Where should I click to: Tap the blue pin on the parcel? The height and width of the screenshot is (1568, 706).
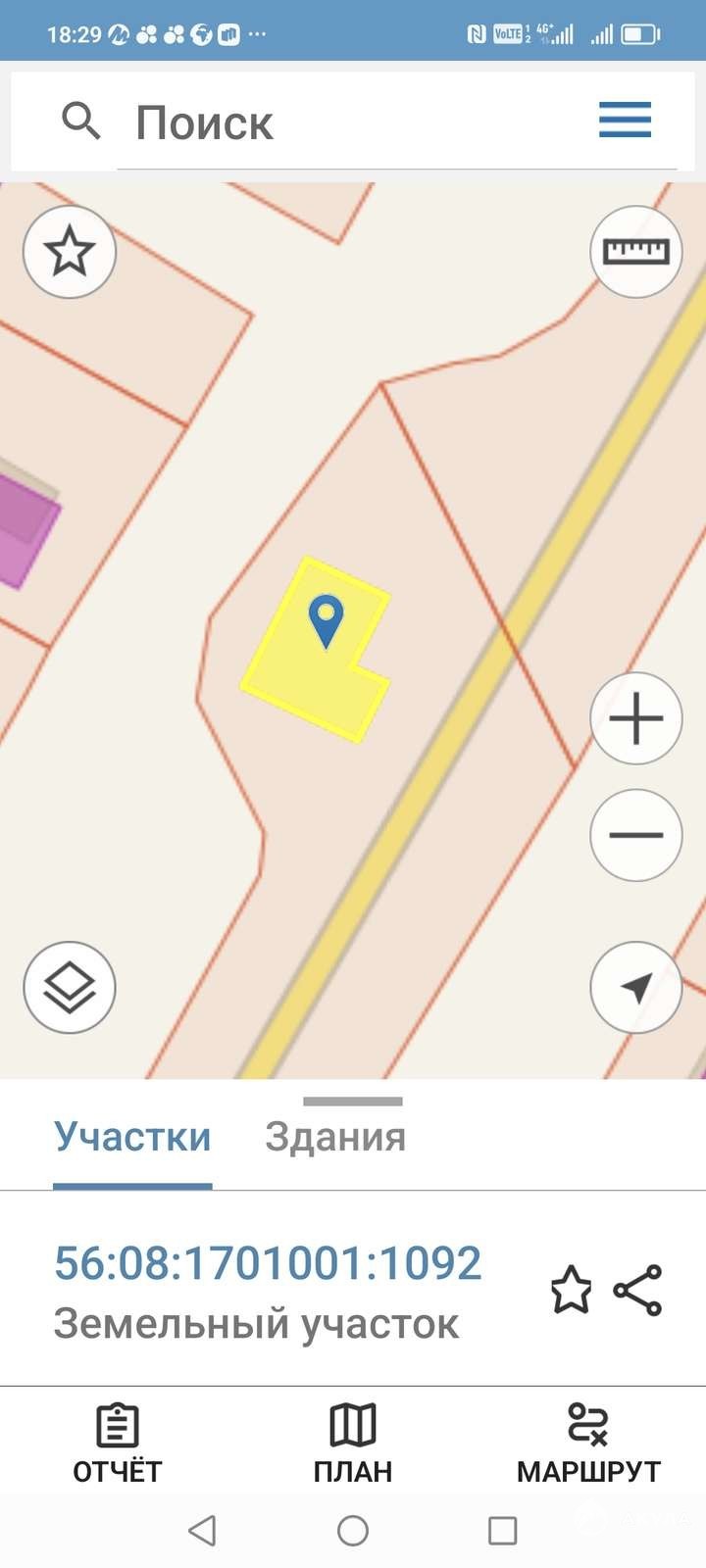(x=326, y=618)
